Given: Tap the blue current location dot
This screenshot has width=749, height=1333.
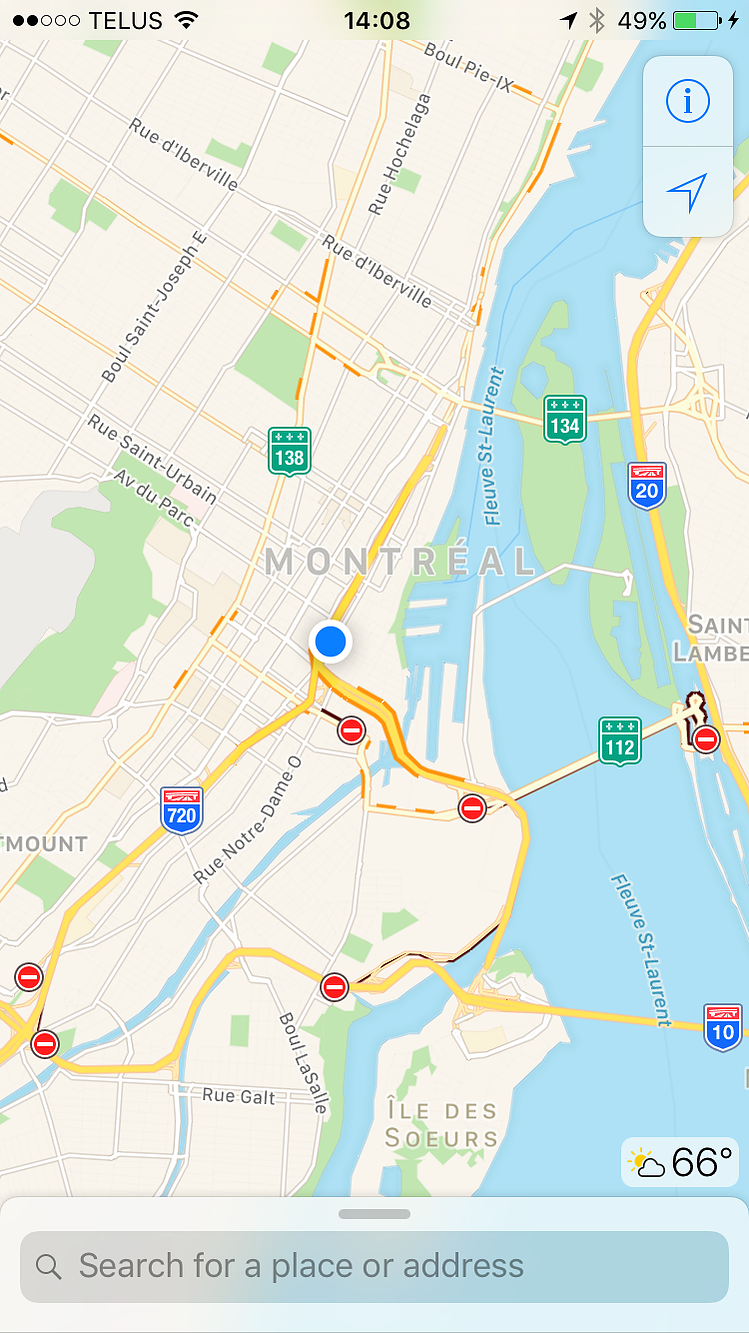Looking at the screenshot, I should (x=330, y=640).
